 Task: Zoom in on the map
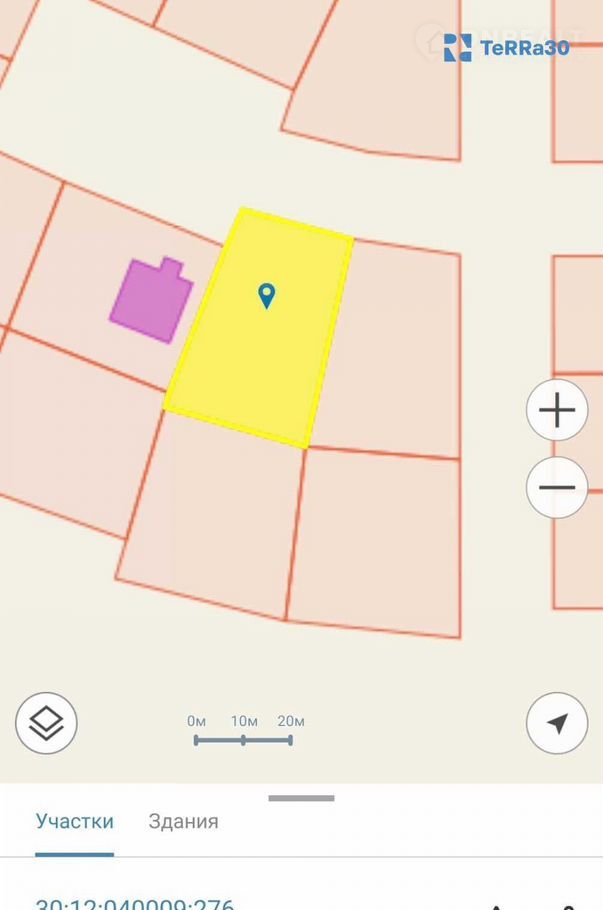[x=557, y=410]
